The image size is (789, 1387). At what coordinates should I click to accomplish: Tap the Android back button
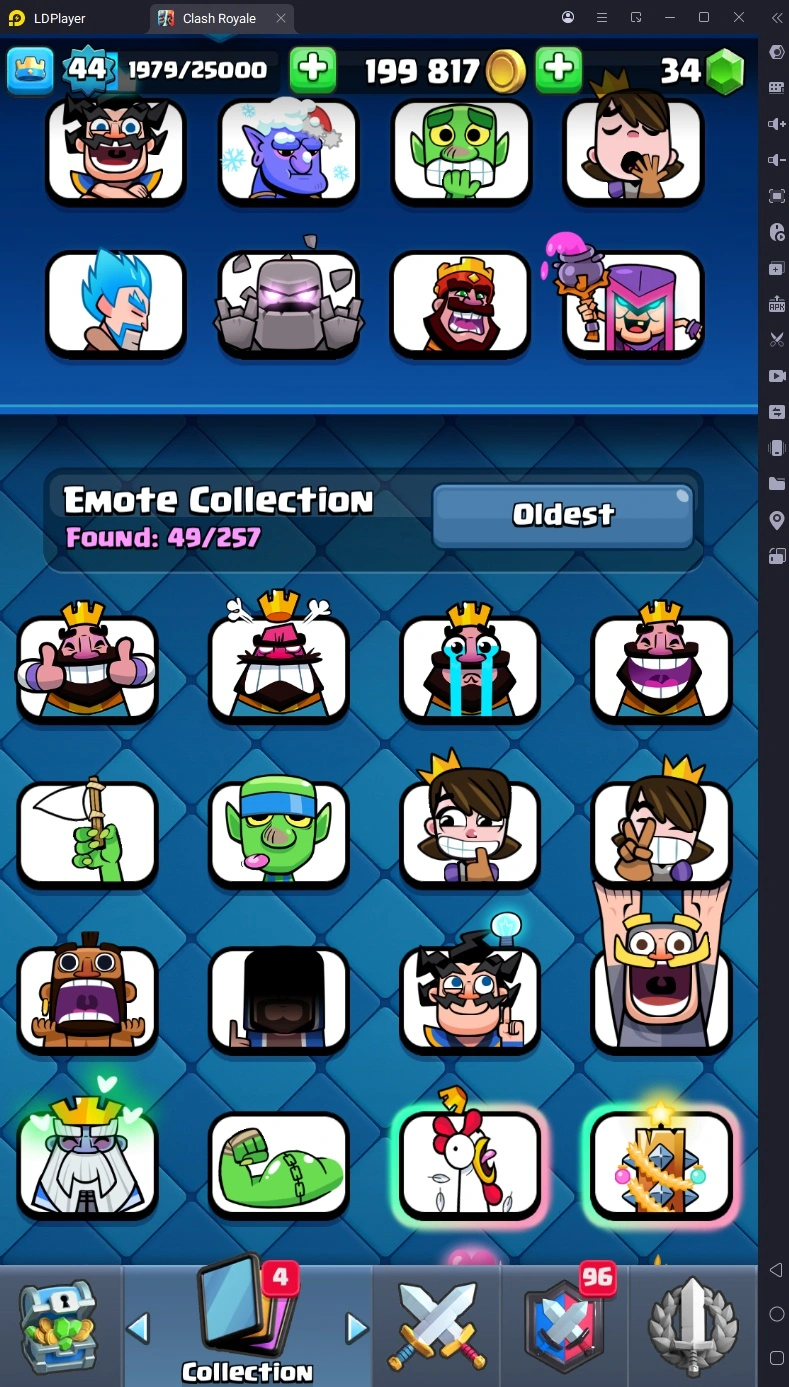pos(776,1270)
